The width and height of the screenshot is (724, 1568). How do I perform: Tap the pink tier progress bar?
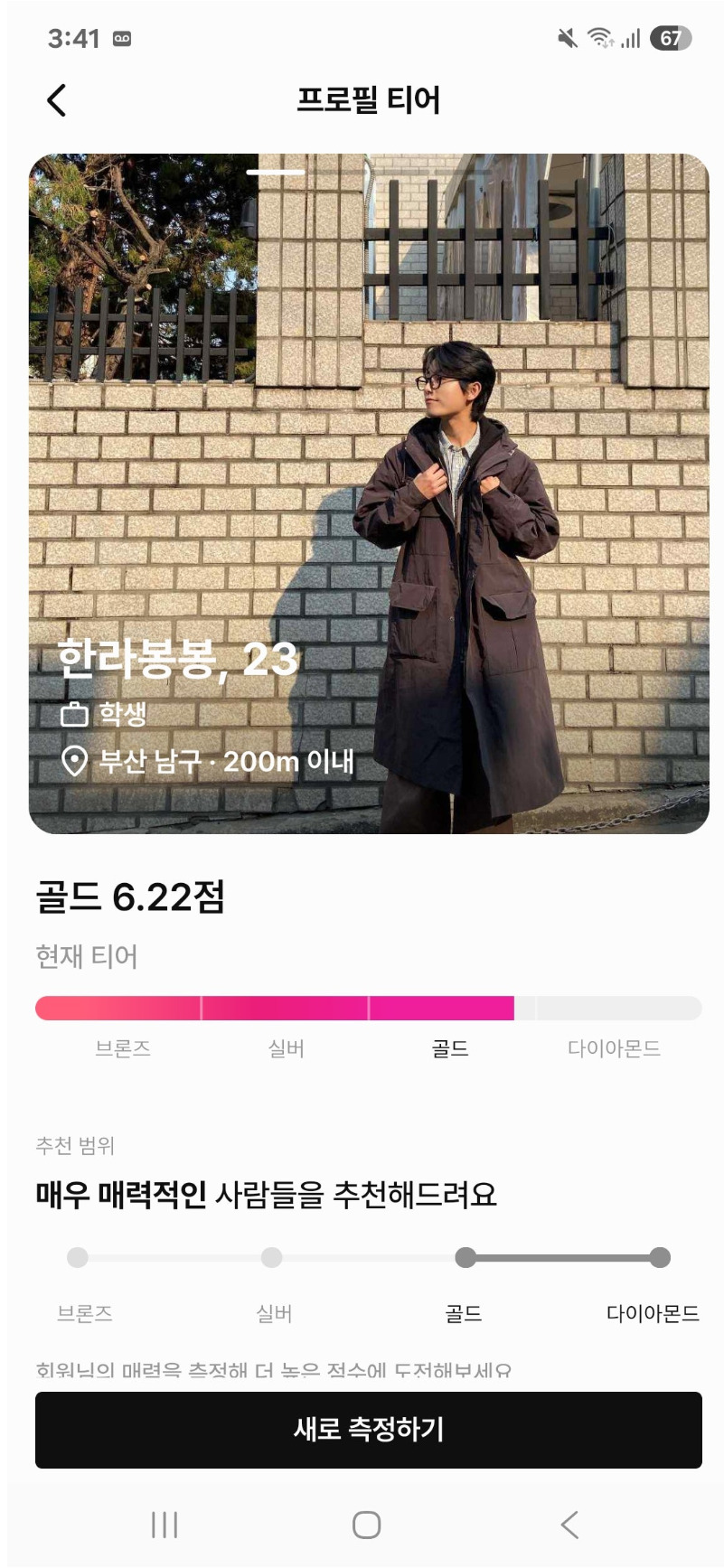(x=271, y=1007)
